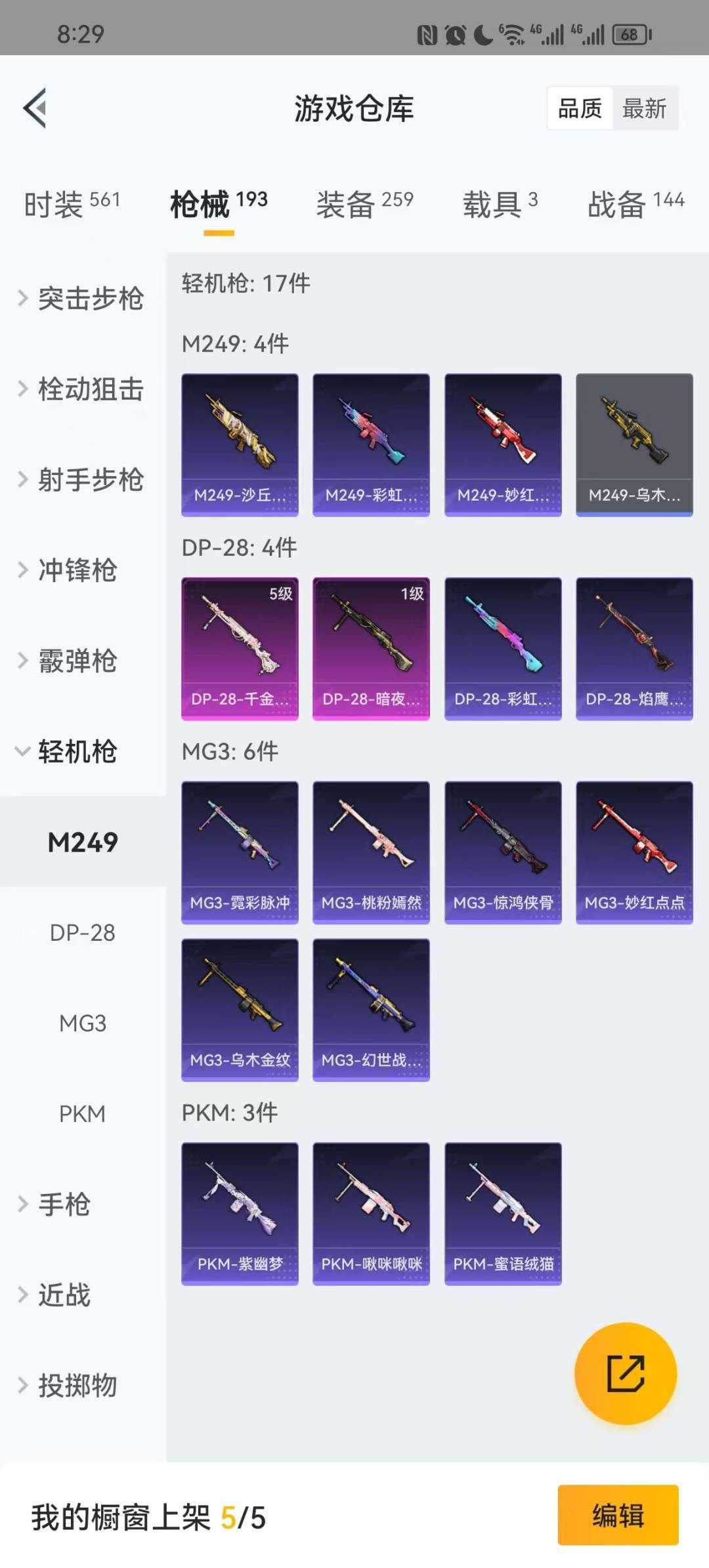This screenshot has width=709, height=1568.
Task: Open the 战备 tab
Action: click(x=635, y=203)
